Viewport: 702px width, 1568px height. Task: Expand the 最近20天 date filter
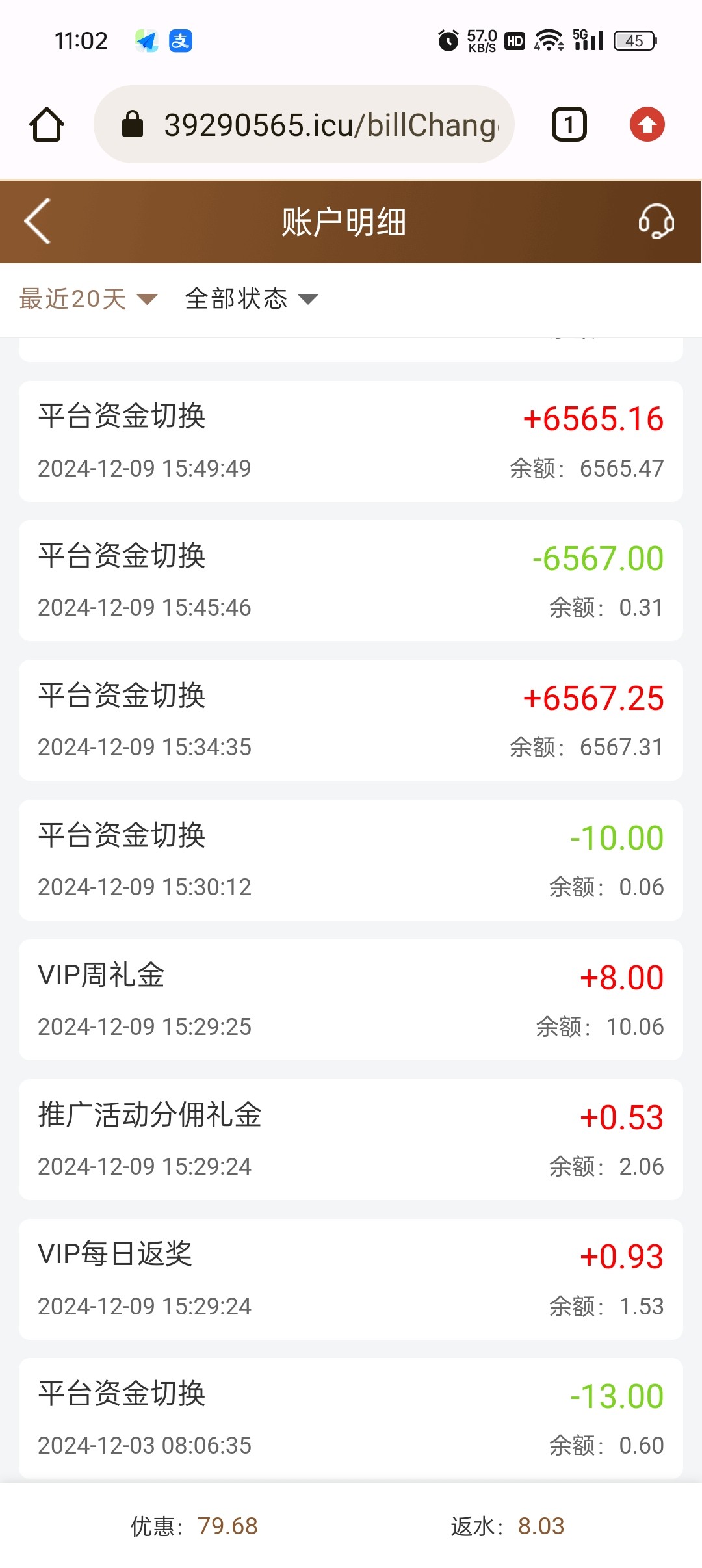coord(88,299)
